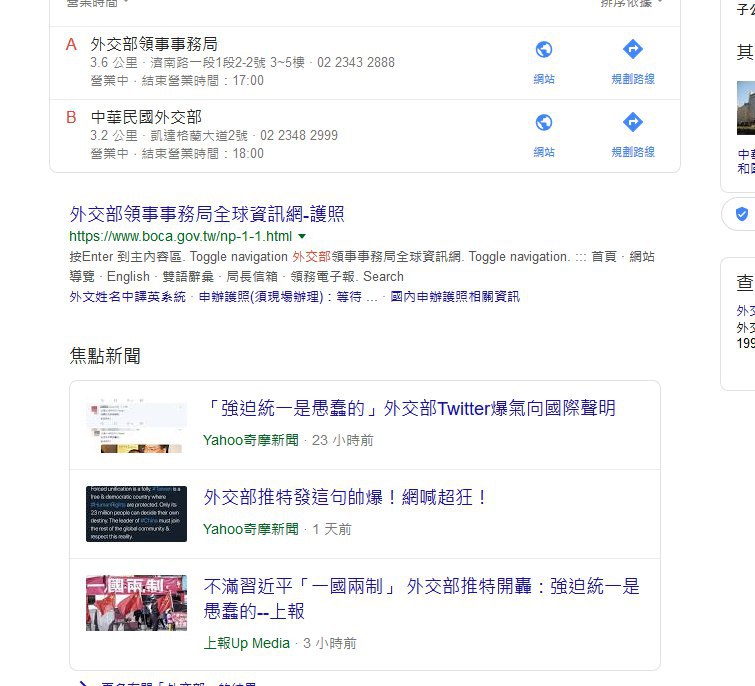The width and height of the screenshot is (755, 686).
Task: Open the 上報 article about 一國兩制
Action: [421, 598]
